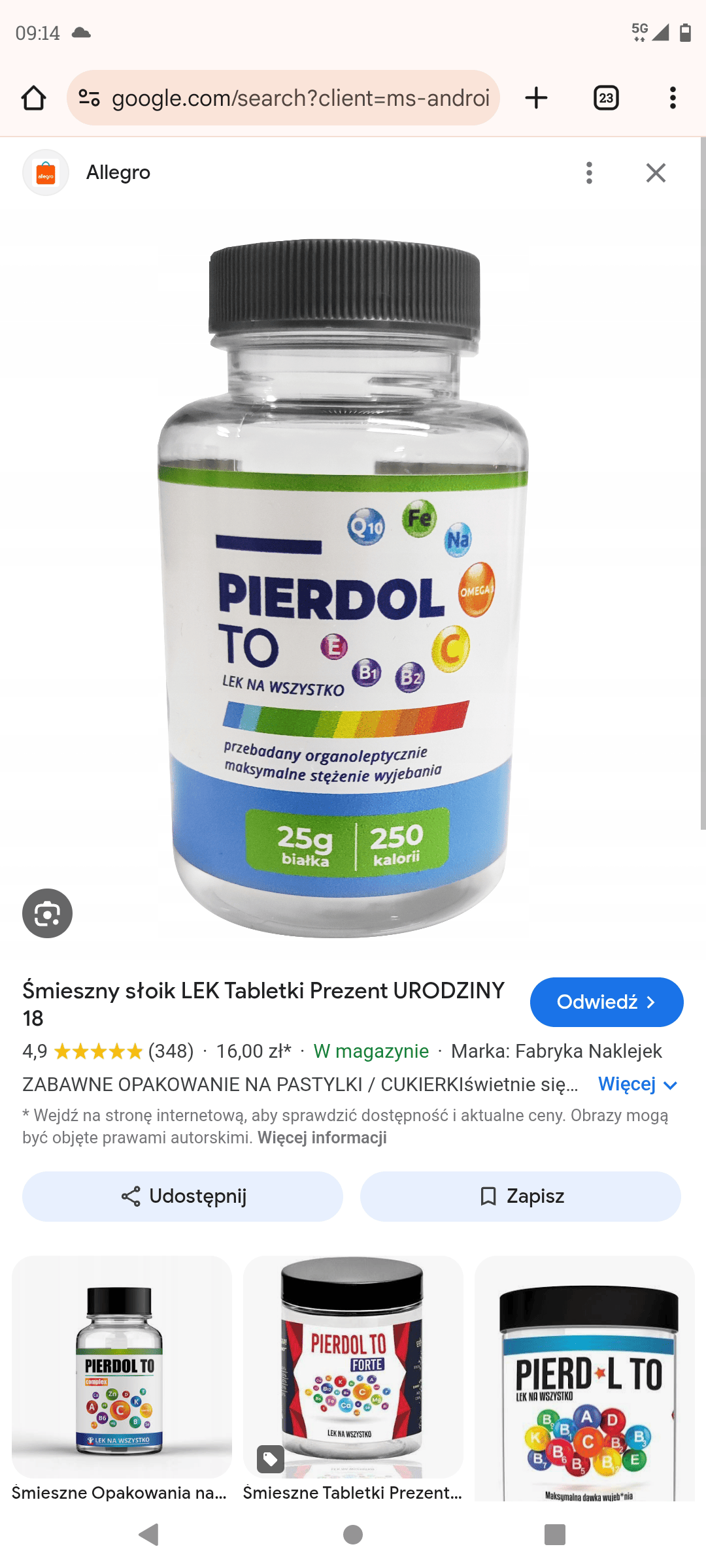Open the options menu next to Allegro
The height and width of the screenshot is (1568, 706).
[589, 172]
